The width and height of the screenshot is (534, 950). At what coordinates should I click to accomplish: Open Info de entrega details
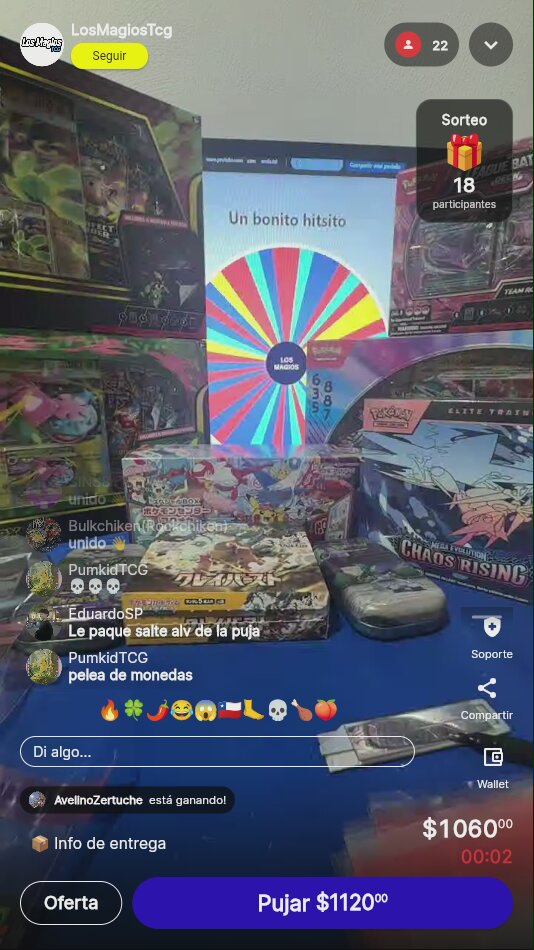[99, 843]
